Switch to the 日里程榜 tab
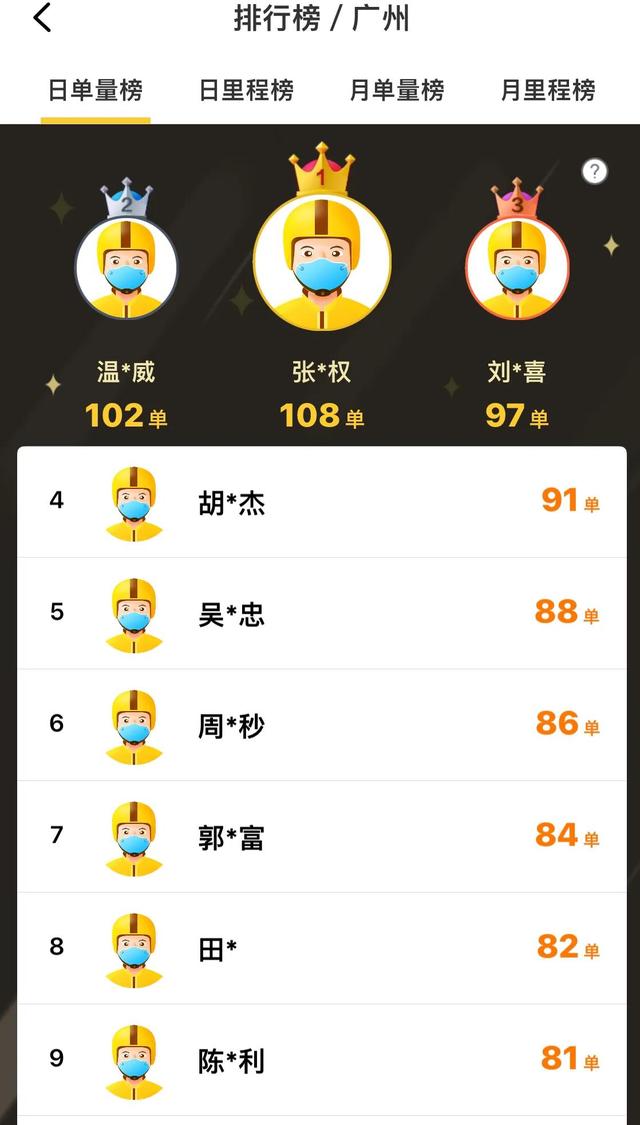This screenshot has width=640, height=1125. point(246,90)
